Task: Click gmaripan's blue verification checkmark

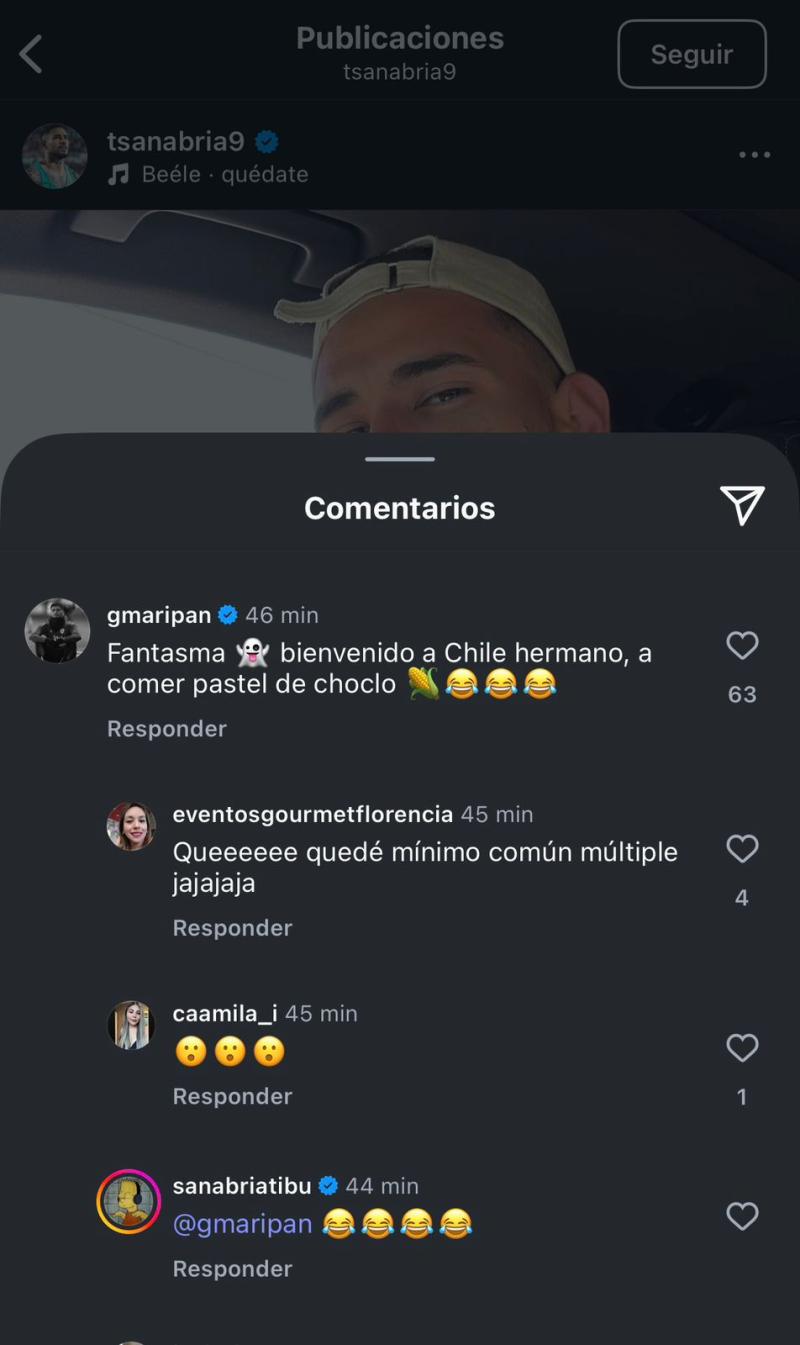Action: tap(230, 615)
